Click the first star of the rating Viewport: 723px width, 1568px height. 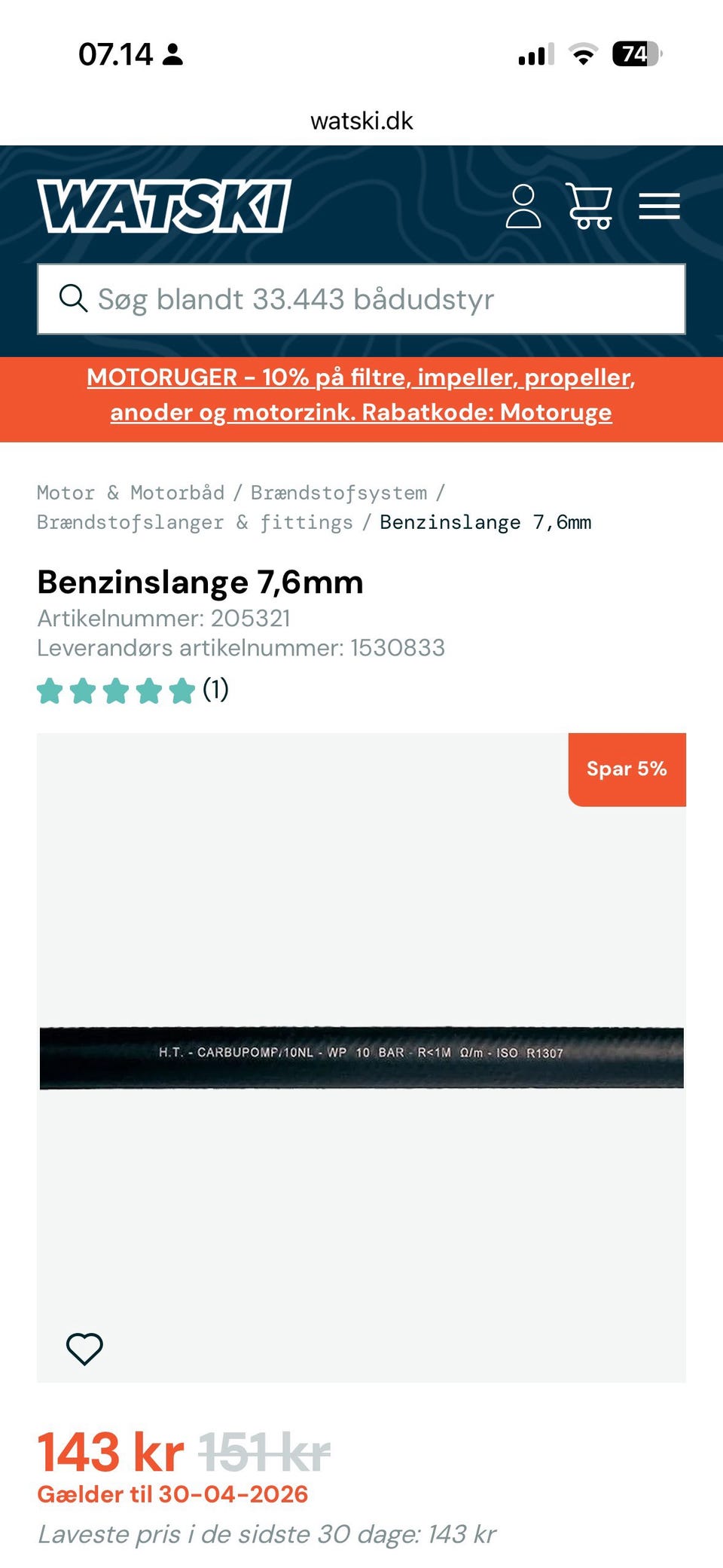pyautogui.click(x=51, y=689)
